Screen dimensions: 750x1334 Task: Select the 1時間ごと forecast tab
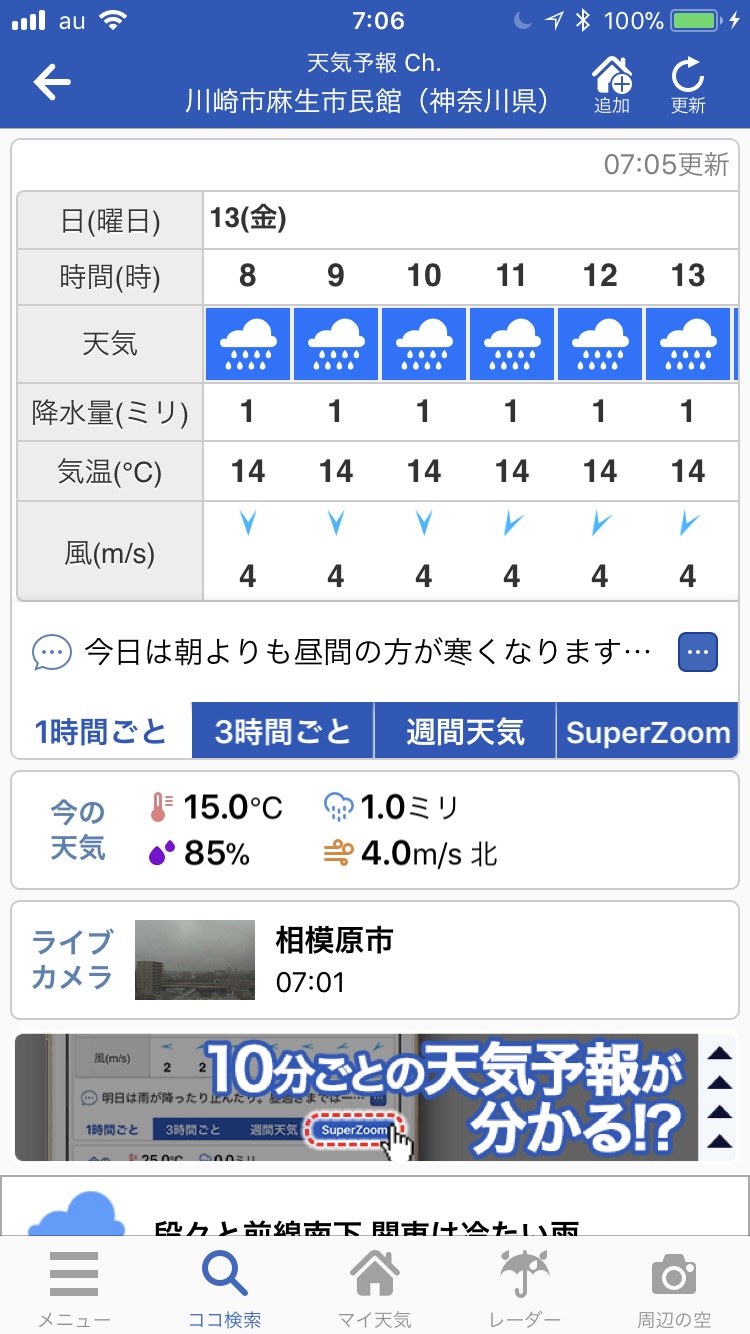tap(101, 731)
